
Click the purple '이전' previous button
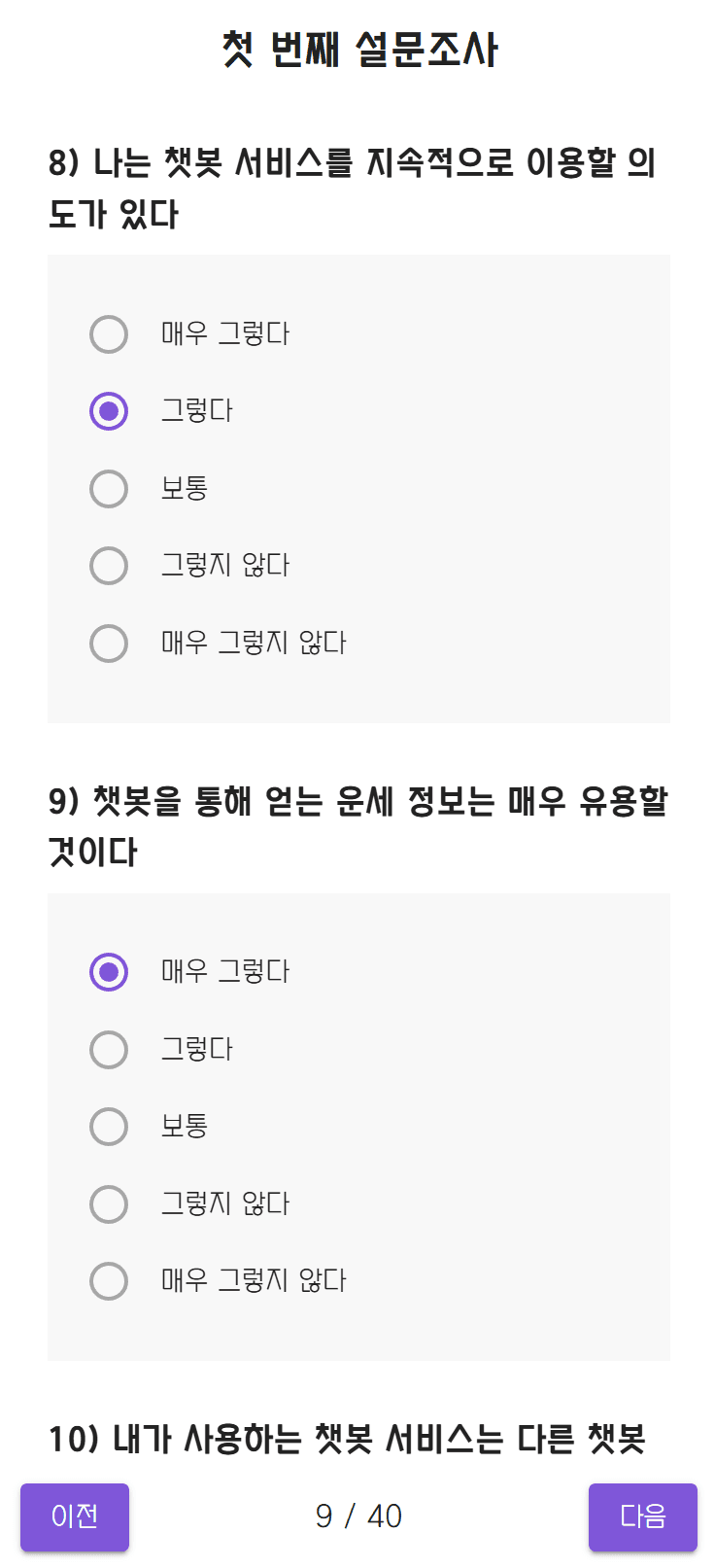[x=75, y=1516]
